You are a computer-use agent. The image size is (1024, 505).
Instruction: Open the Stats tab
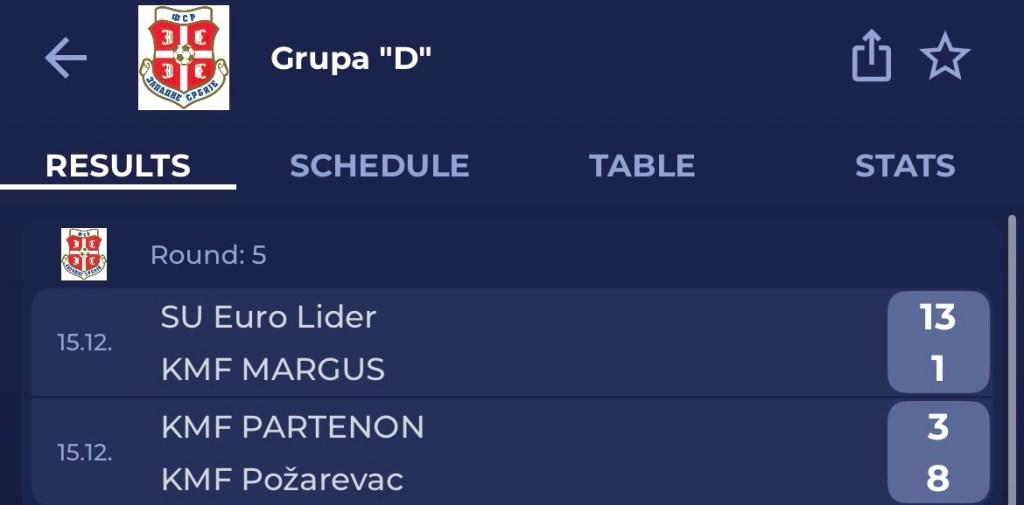pyautogui.click(x=904, y=165)
